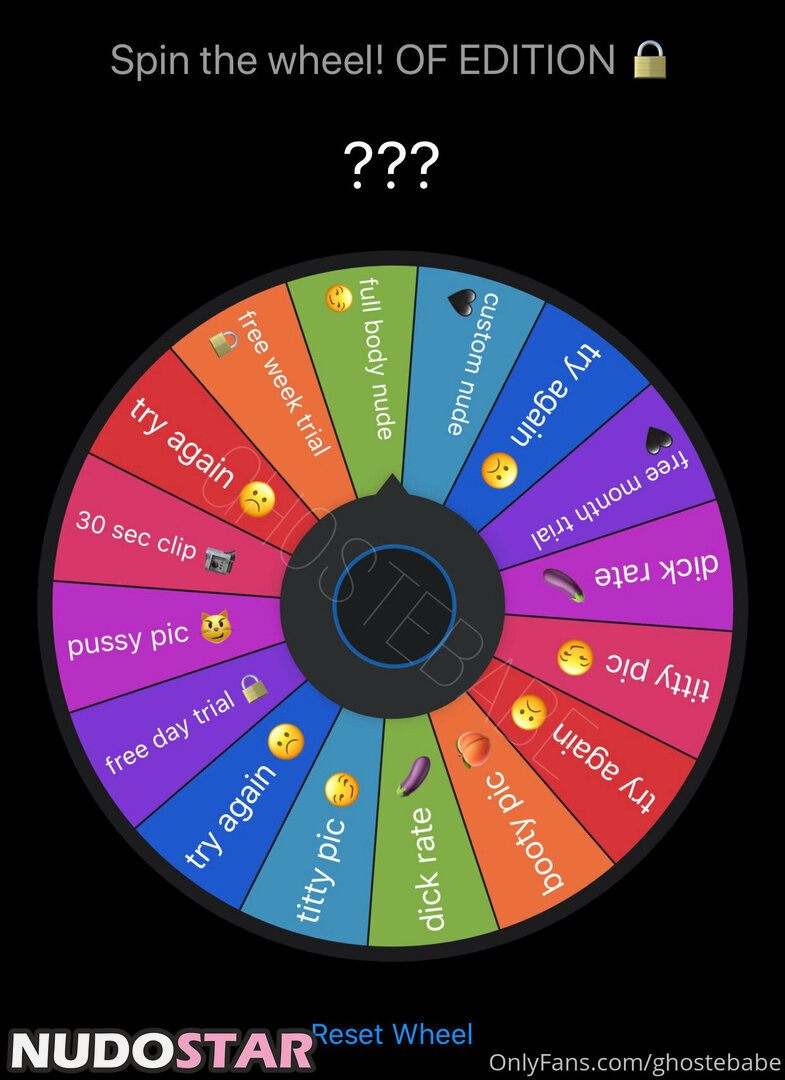Tap the Reset Wheel link
The image size is (785, 1080).
click(x=393, y=1034)
